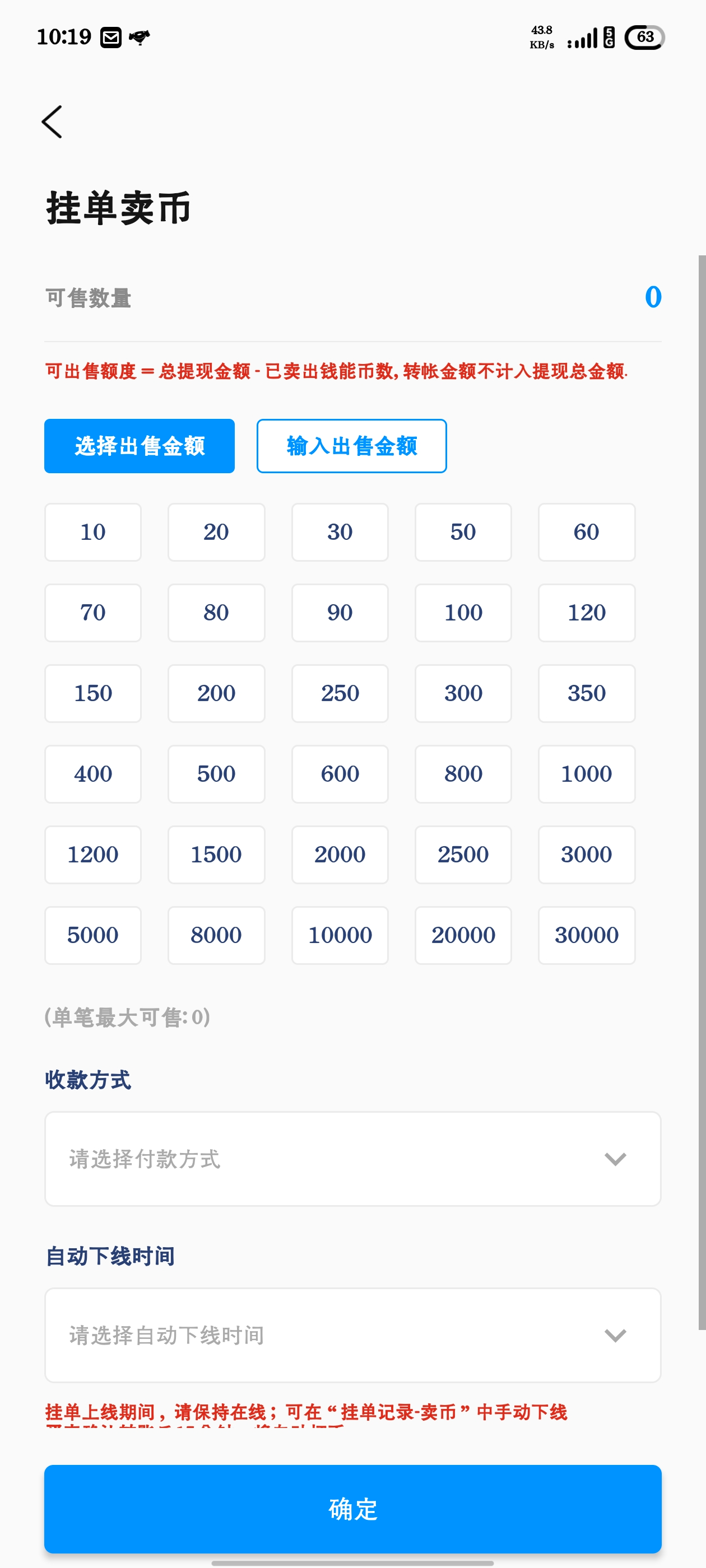Go back using the arrow icon
706x1568 pixels.
point(52,122)
